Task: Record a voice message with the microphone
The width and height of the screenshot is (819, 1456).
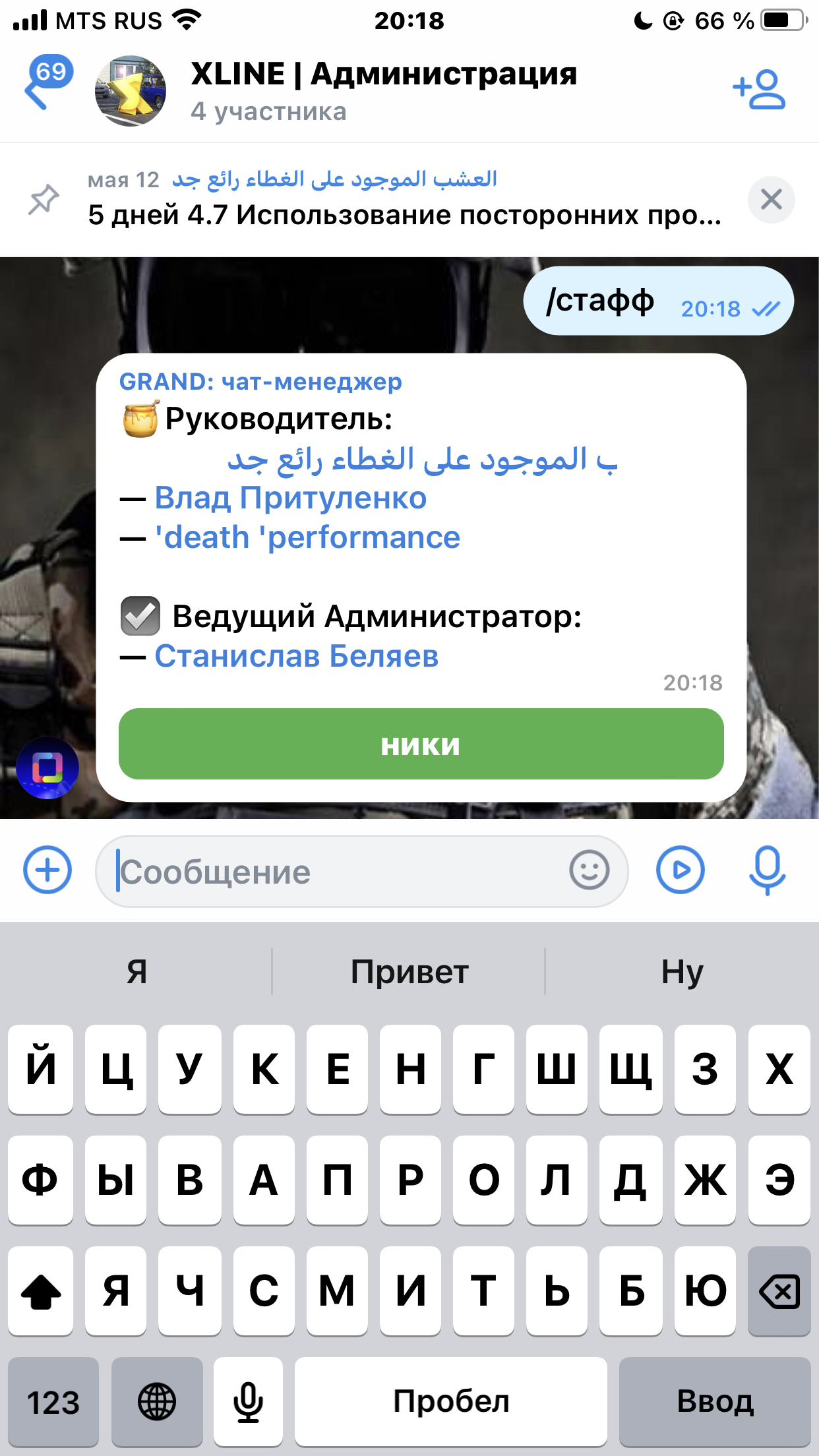Action: pos(767,870)
